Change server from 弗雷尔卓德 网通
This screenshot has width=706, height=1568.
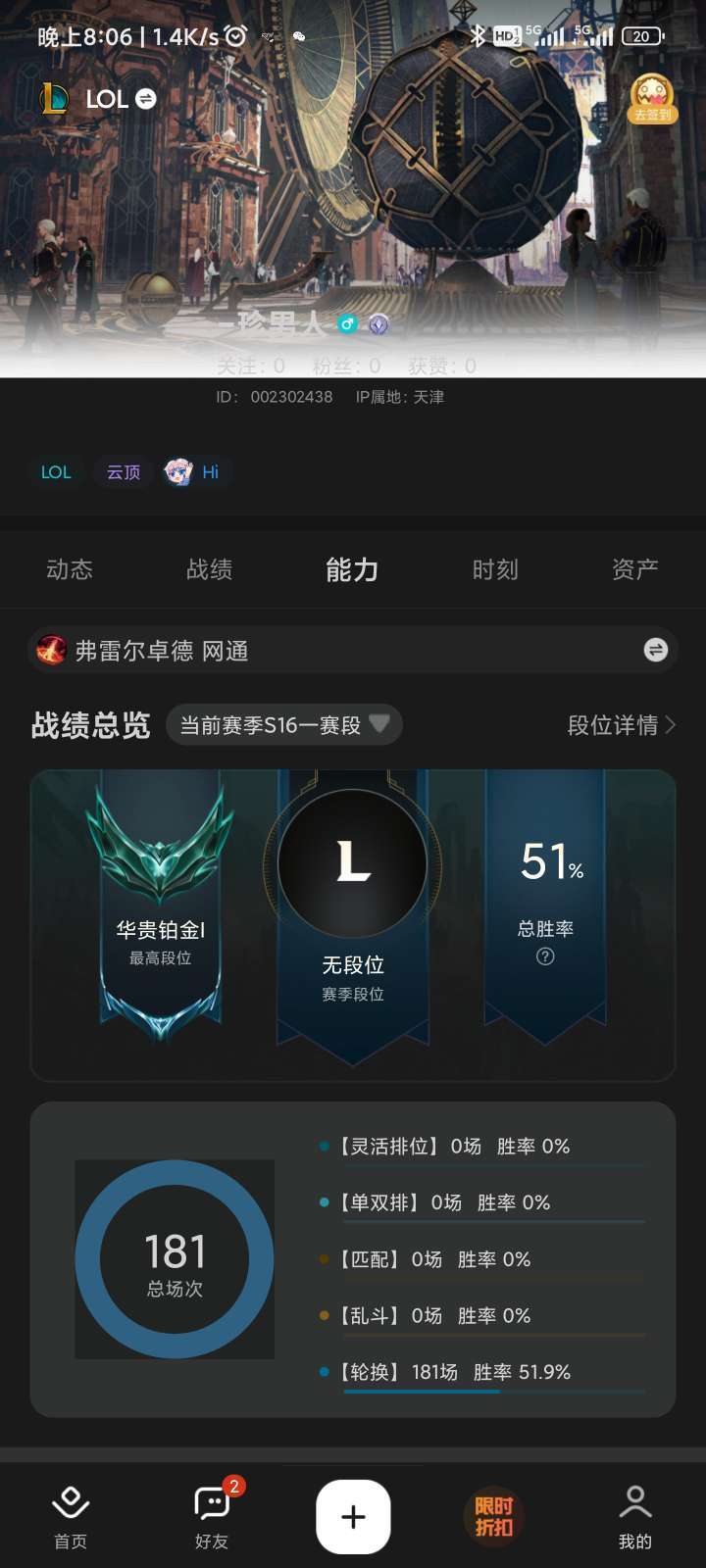pos(655,650)
